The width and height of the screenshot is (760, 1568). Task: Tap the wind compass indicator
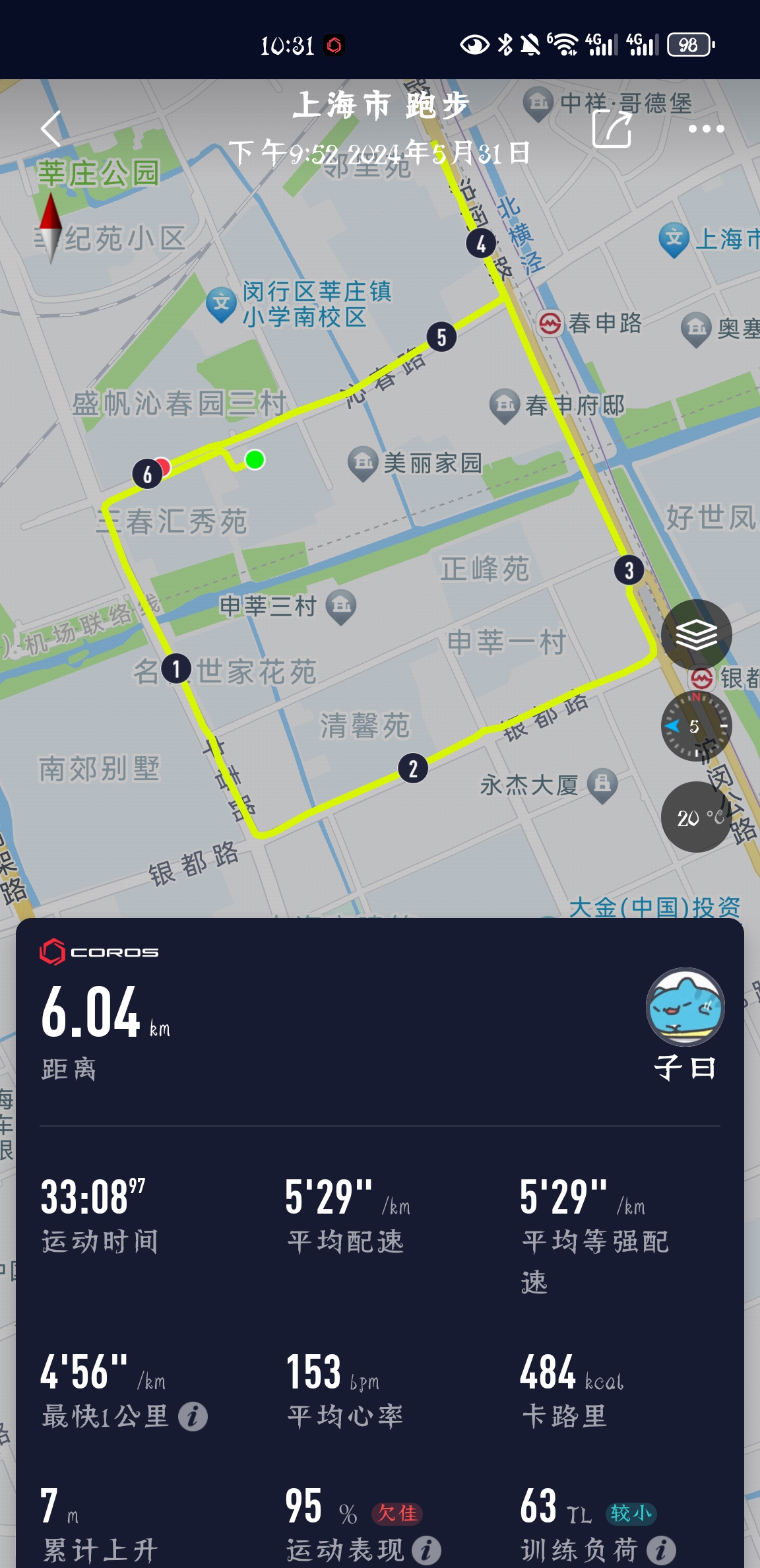696,726
